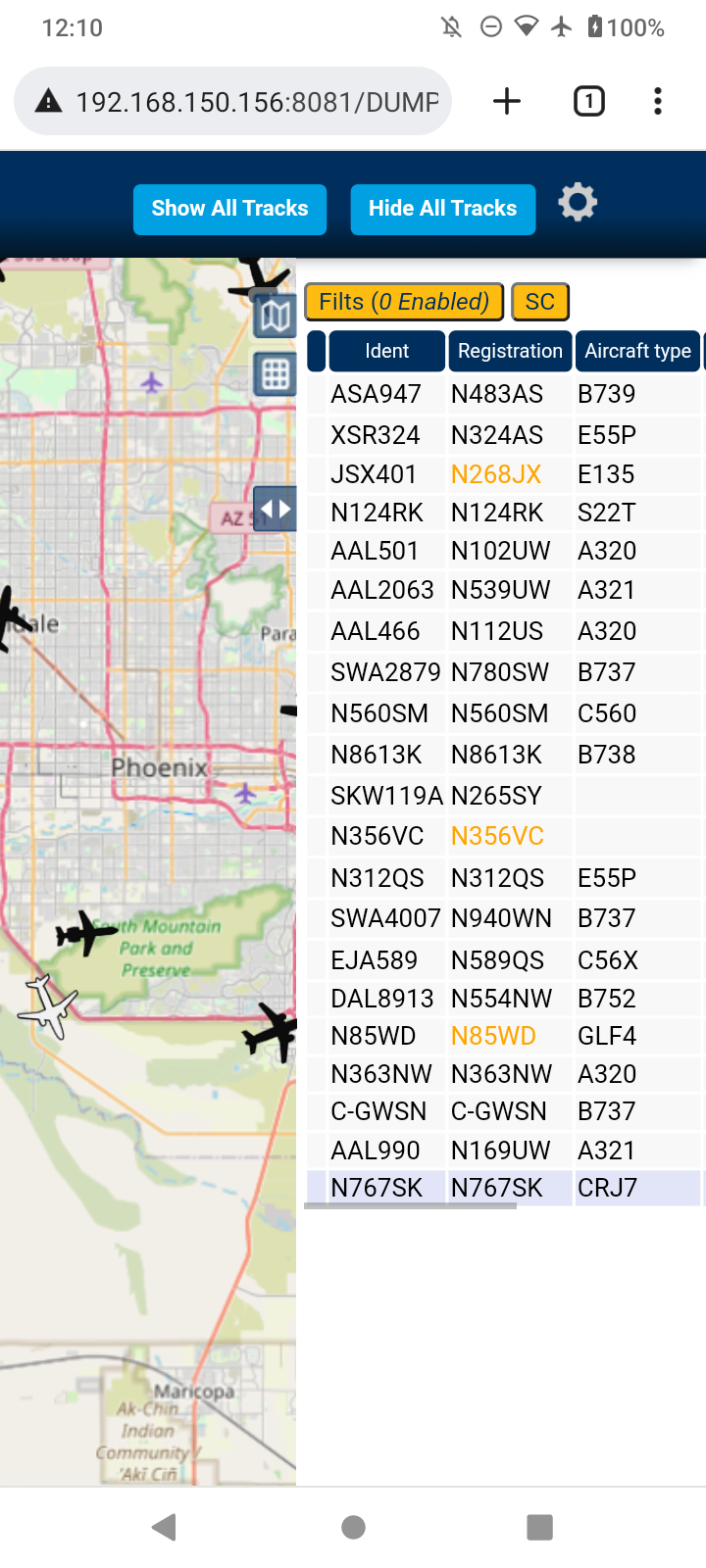Open the browser overflow menu
The image size is (706, 1568).
click(658, 101)
